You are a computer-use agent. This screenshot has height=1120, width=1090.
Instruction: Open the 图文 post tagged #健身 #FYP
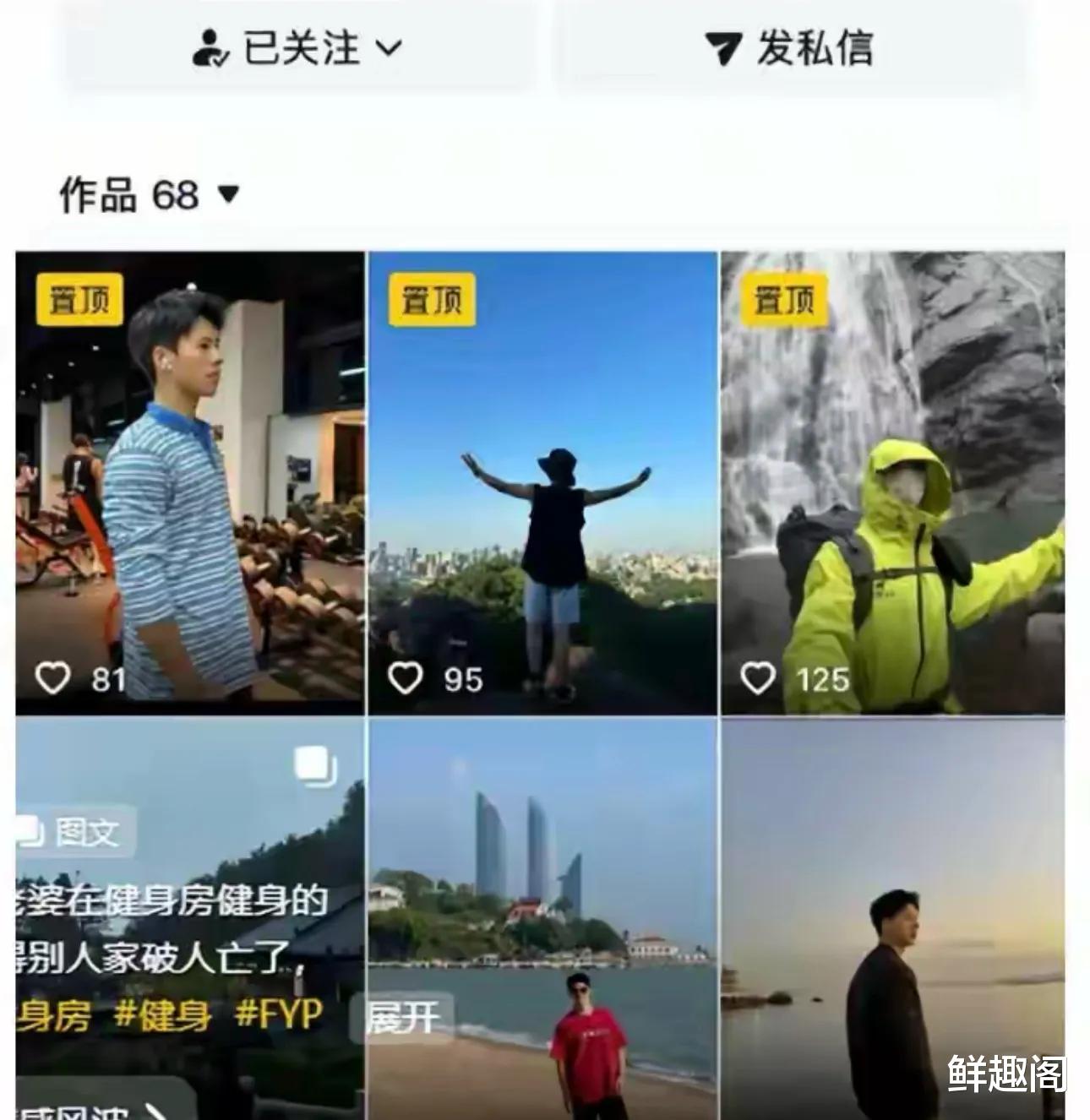click(x=190, y=919)
